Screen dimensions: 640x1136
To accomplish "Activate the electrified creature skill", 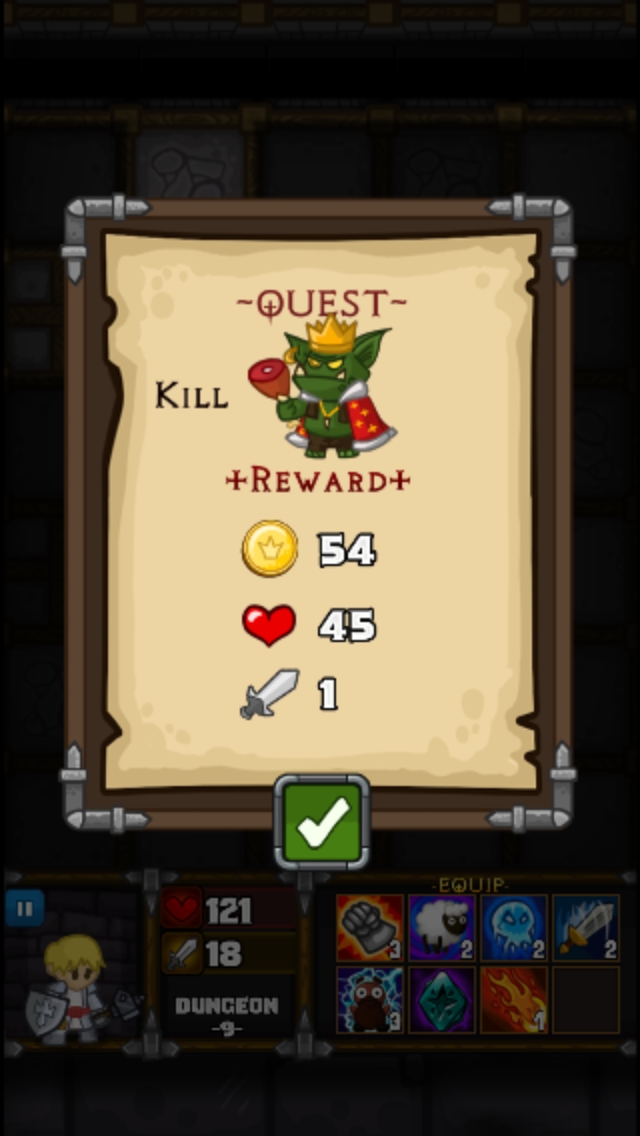I will click(369, 1000).
